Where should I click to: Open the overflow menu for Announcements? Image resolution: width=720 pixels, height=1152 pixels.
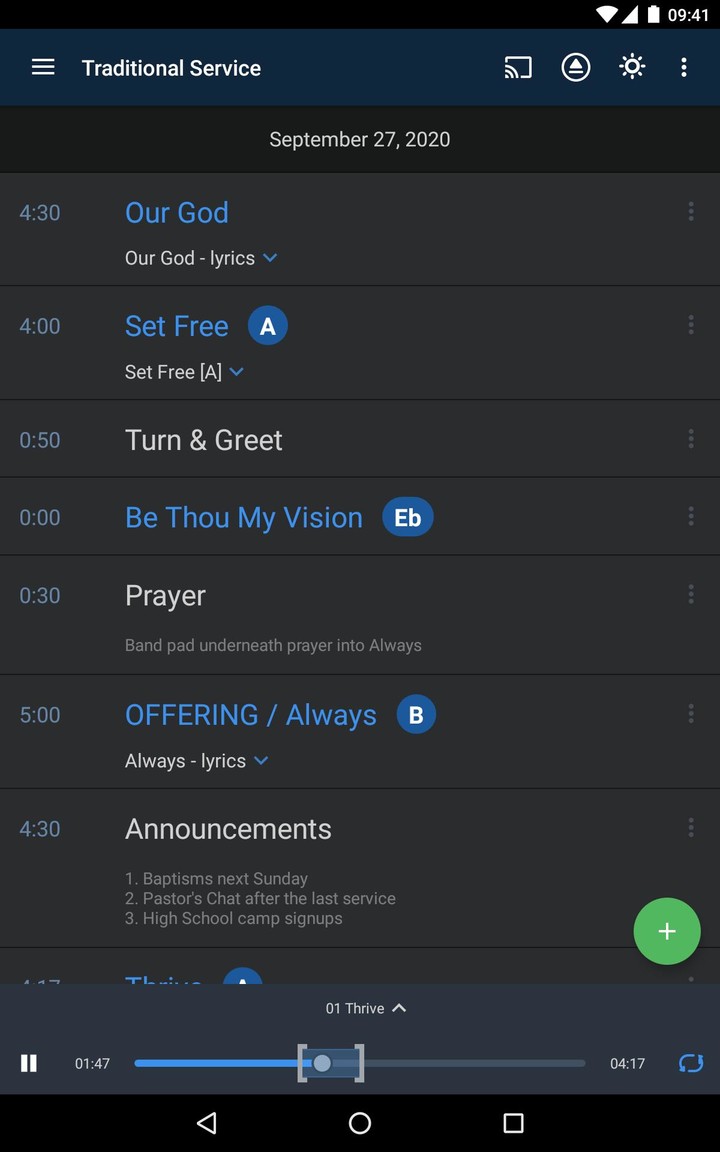pos(691,827)
